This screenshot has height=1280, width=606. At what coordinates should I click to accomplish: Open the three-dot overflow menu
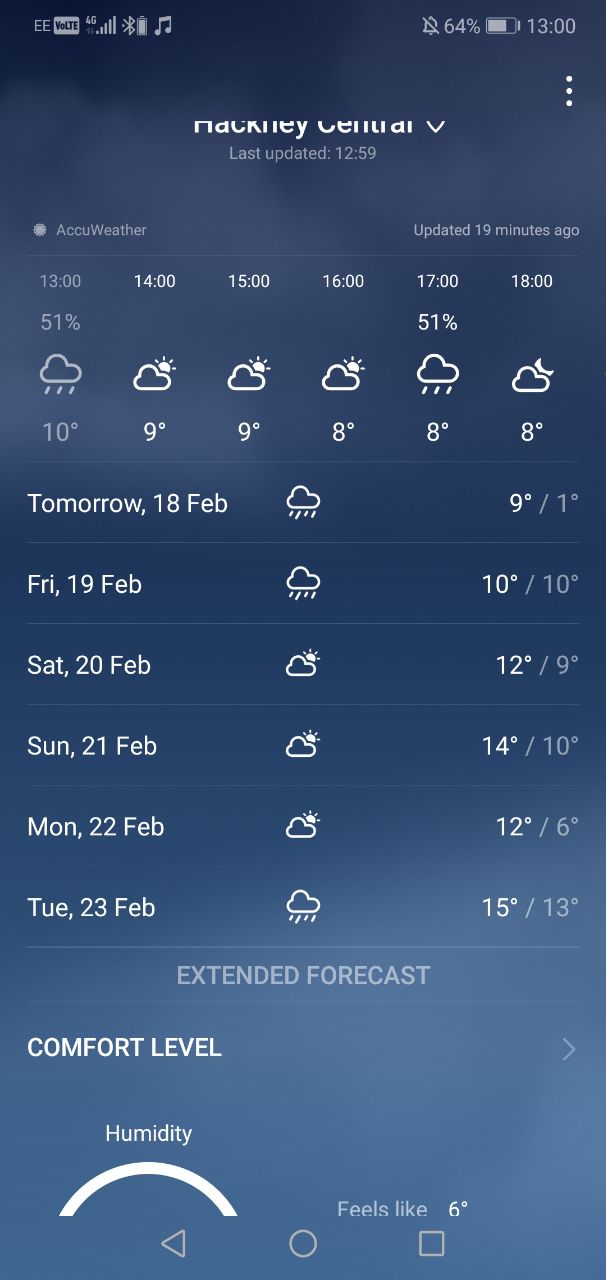coord(568,91)
